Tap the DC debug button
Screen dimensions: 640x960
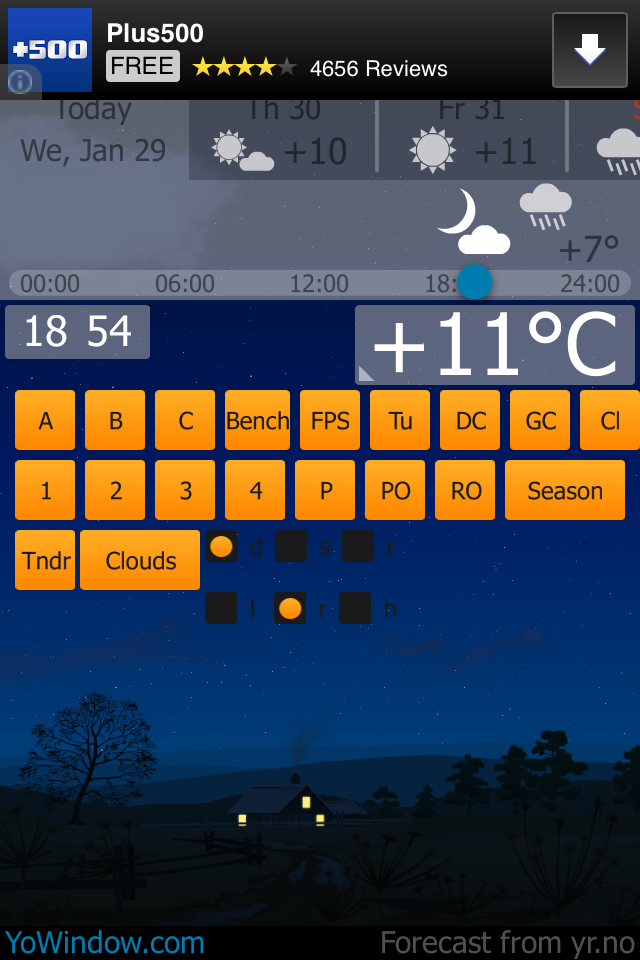click(x=470, y=420)
